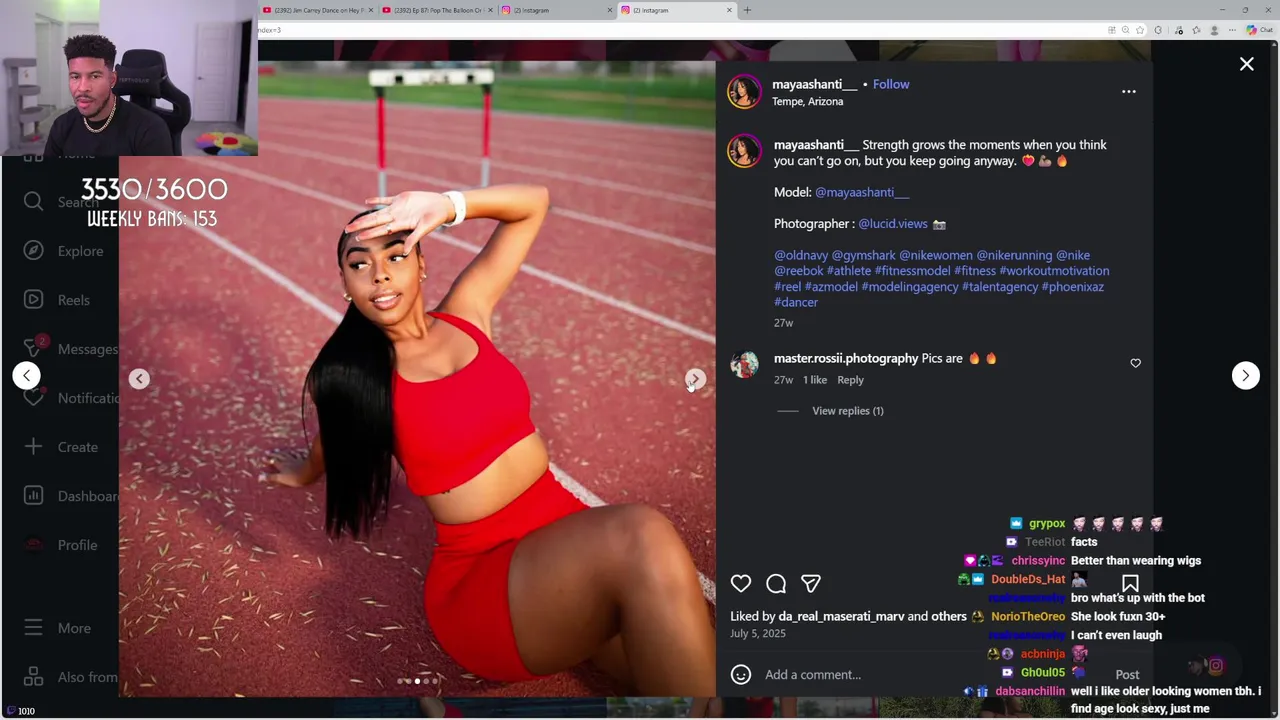This screenshot has width=1280, height=720.
Task: Expand View replies (1)
Action: click(x=847, y=411)
